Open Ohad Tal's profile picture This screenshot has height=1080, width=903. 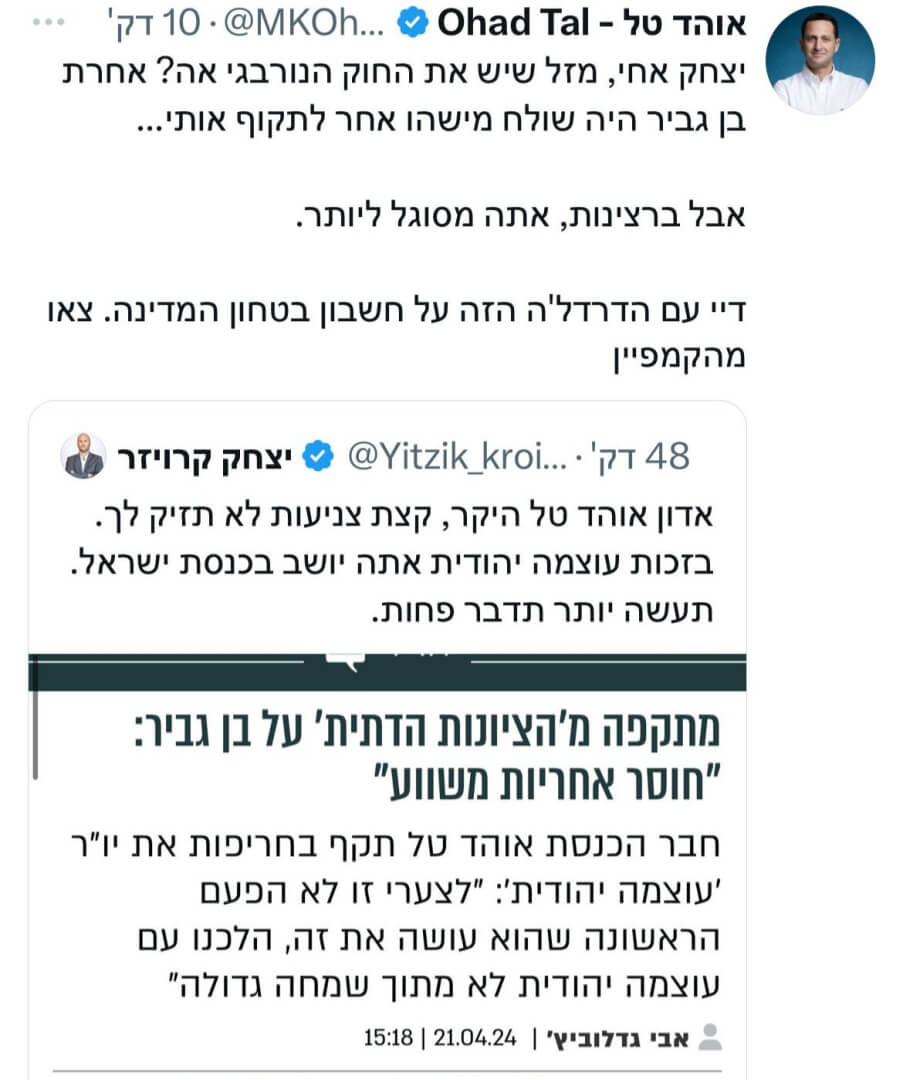(825, 60)
